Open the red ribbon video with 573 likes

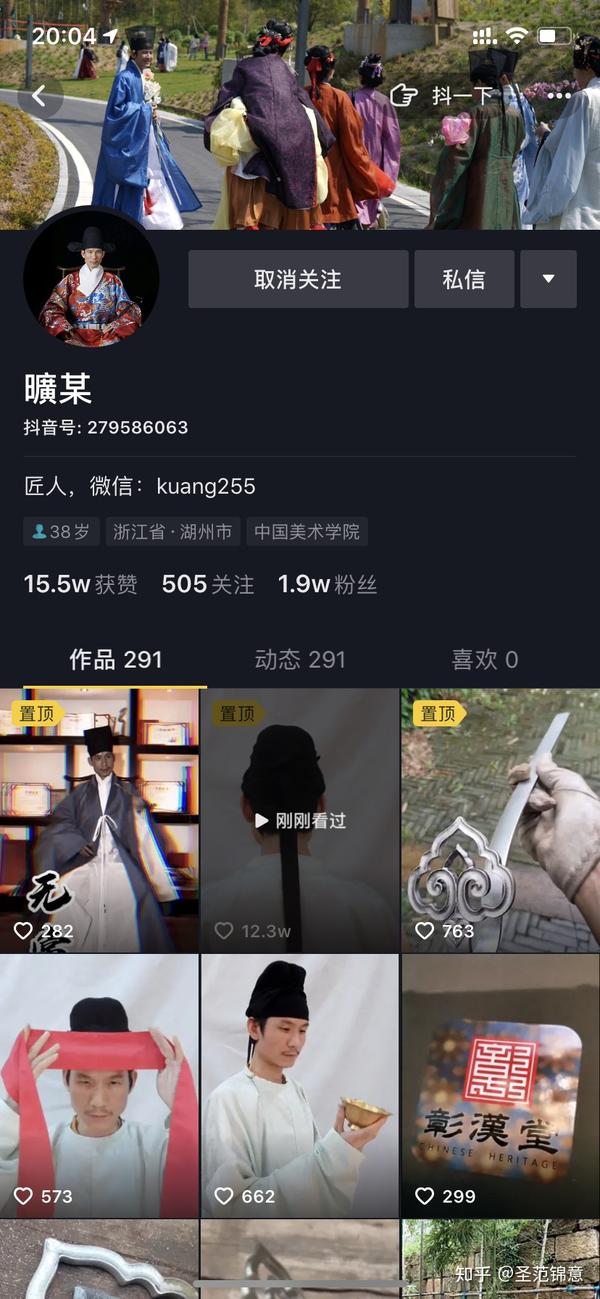(x=99, y=1086)
